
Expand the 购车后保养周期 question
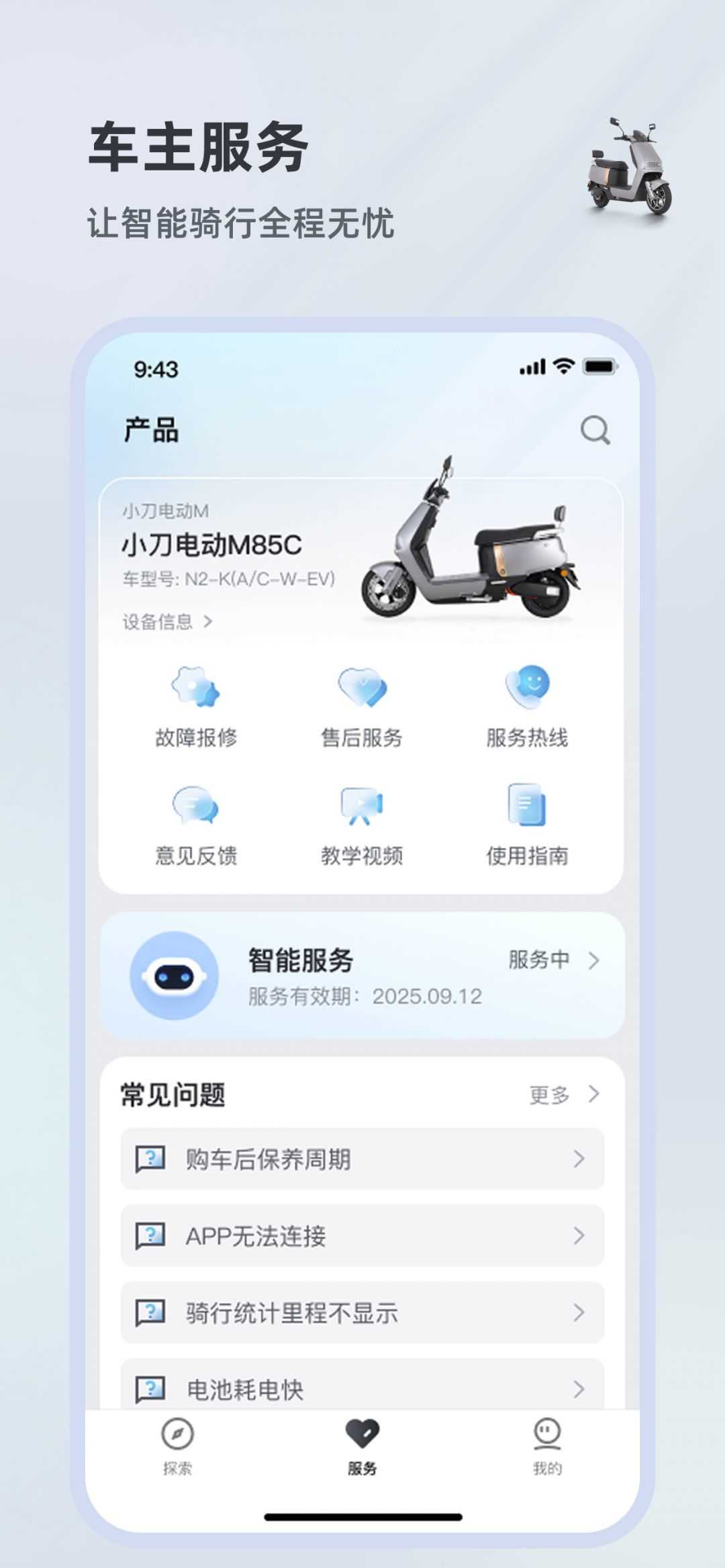(362, 1160)
